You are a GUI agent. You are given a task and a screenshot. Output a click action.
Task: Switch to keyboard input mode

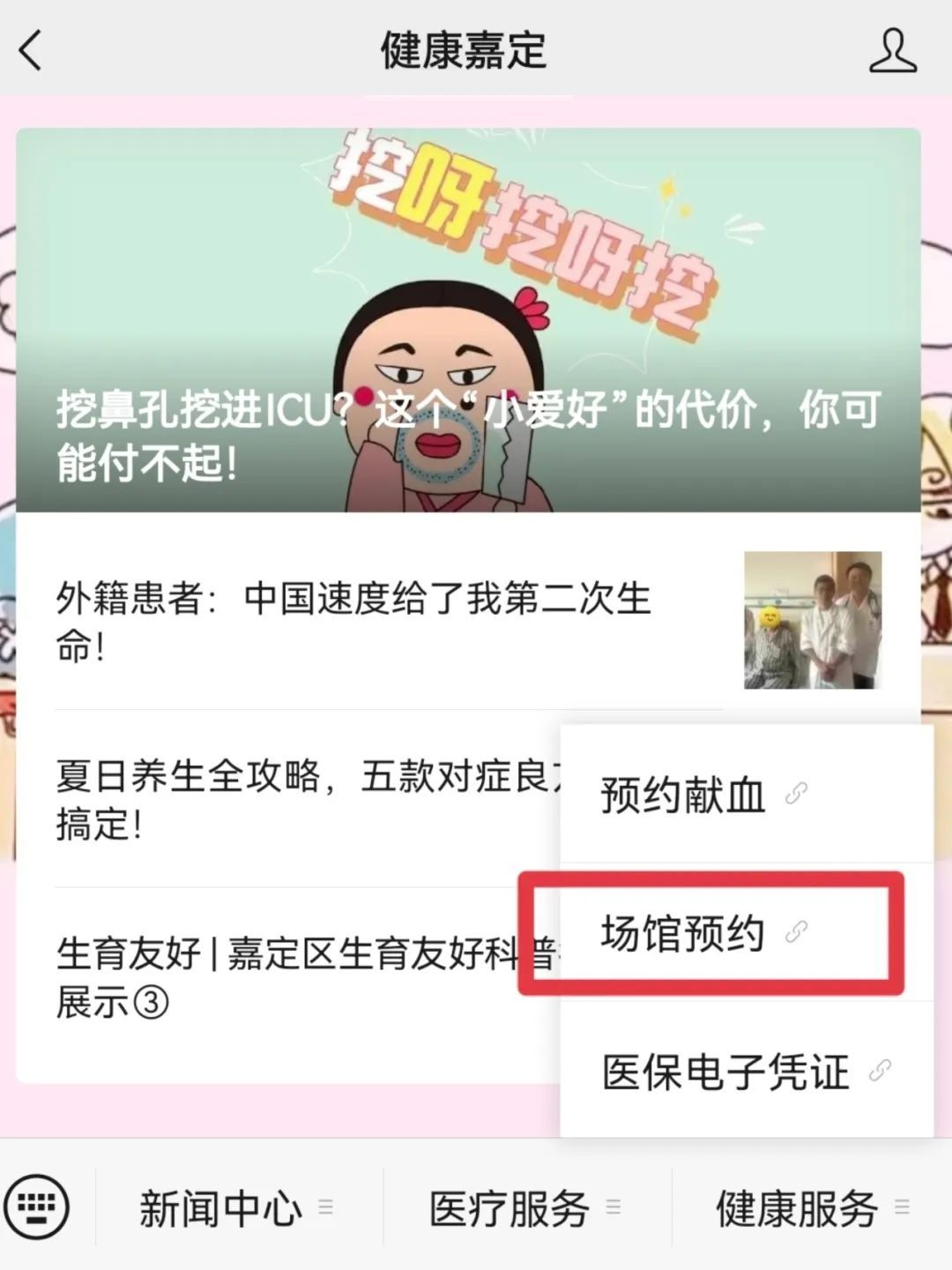tap(37, 1206)
